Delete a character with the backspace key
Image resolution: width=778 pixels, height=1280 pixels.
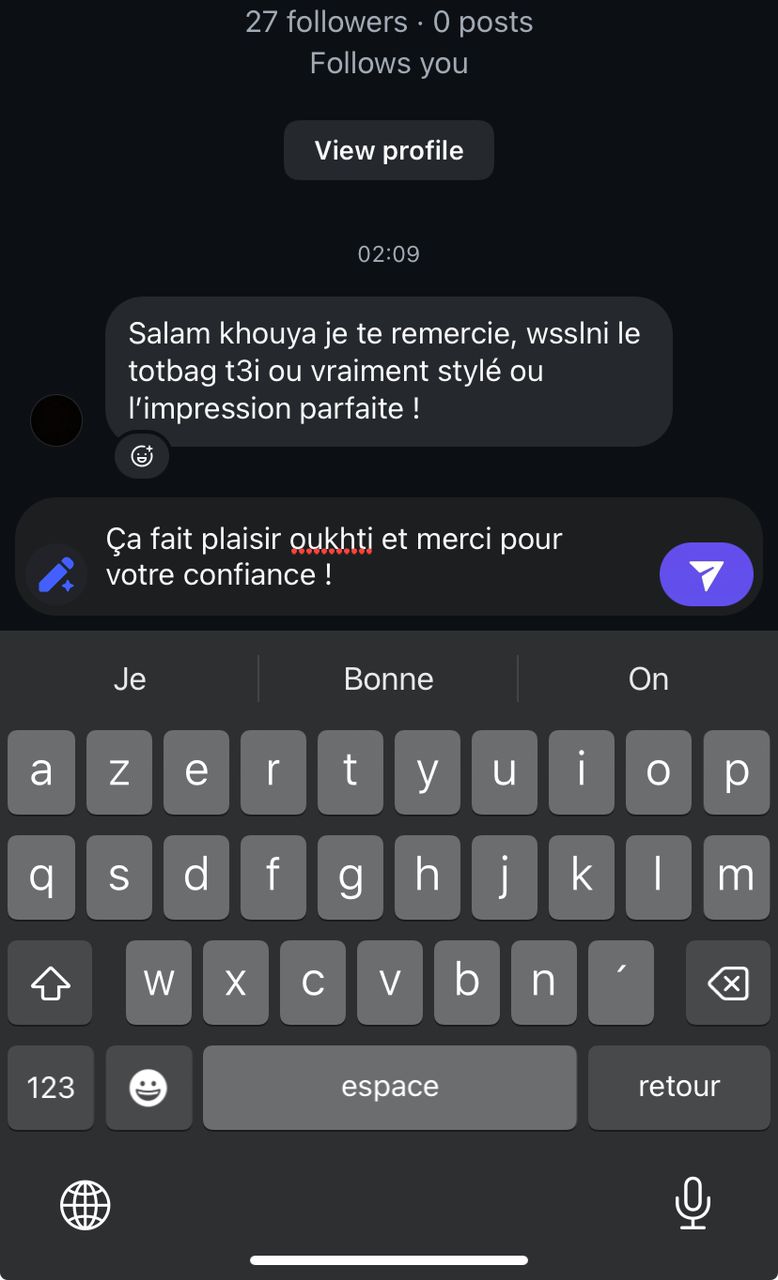pyautogui.click(x=727, y=984)
